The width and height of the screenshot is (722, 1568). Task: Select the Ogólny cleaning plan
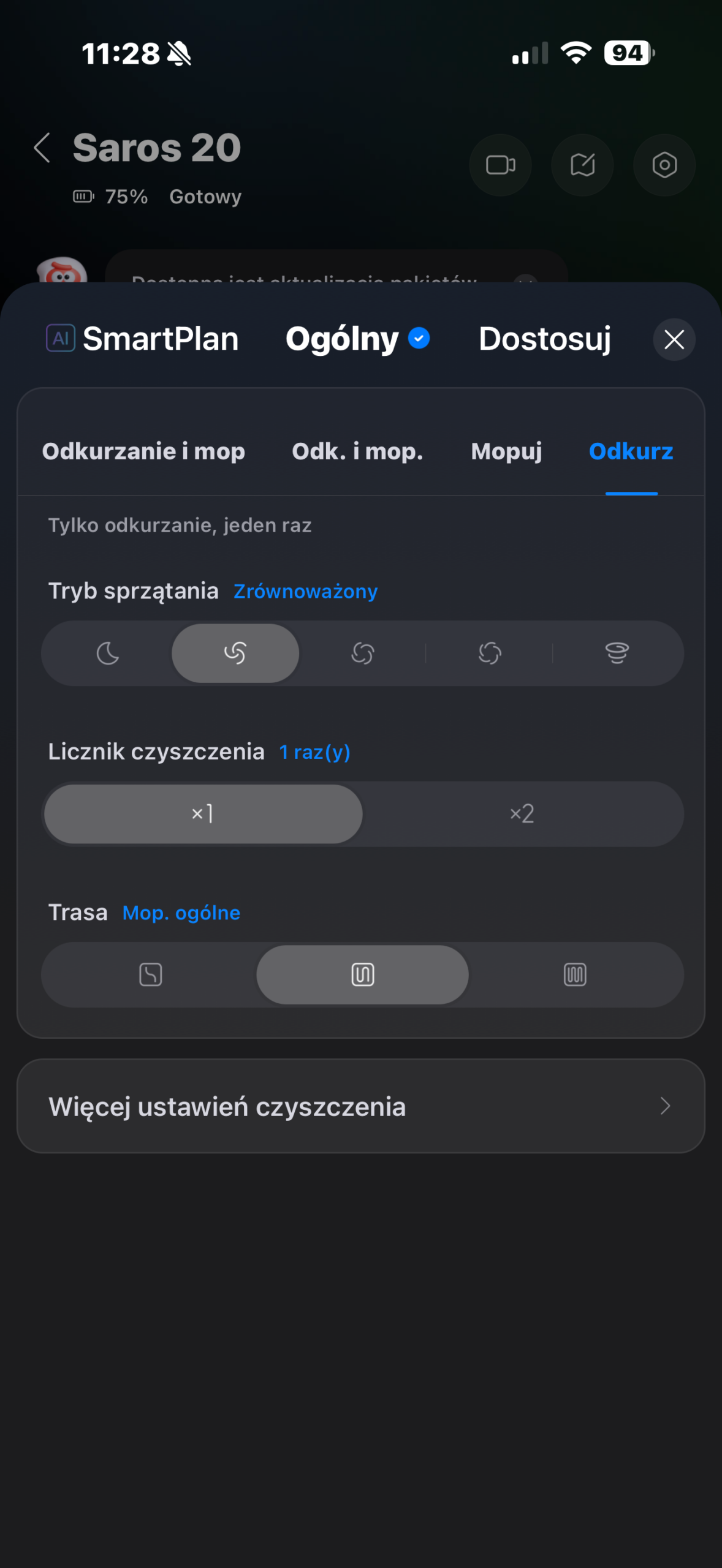pos(357,339)
